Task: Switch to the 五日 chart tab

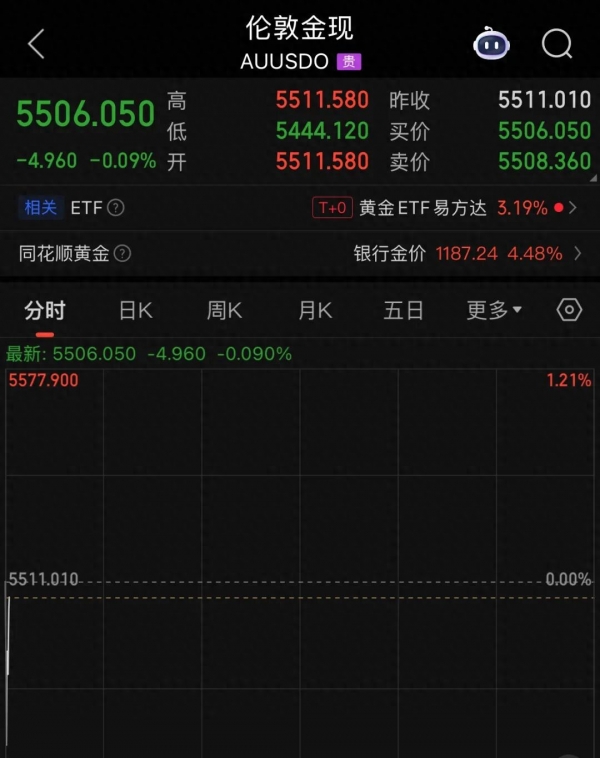Action: pos(403,311)
